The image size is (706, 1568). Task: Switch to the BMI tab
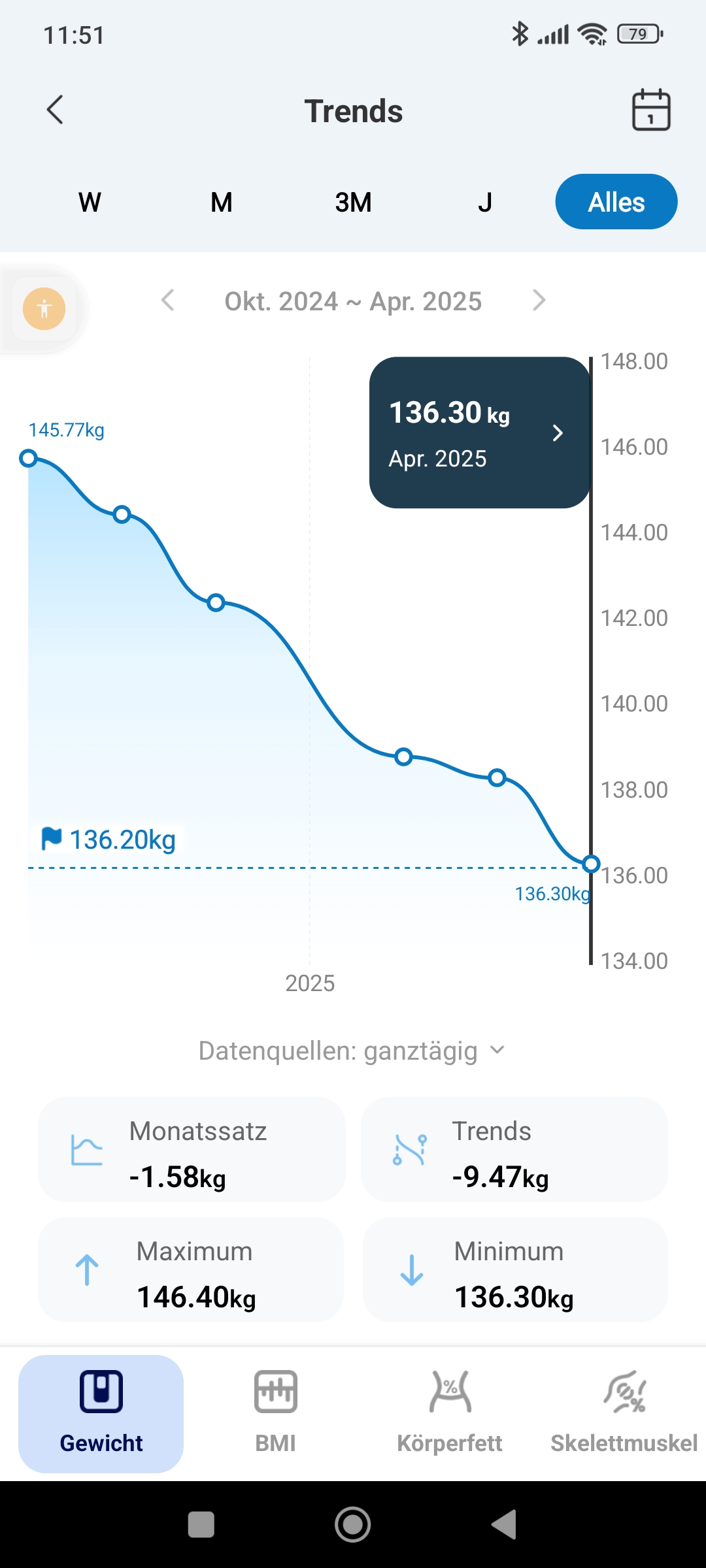click(275, 1413)
